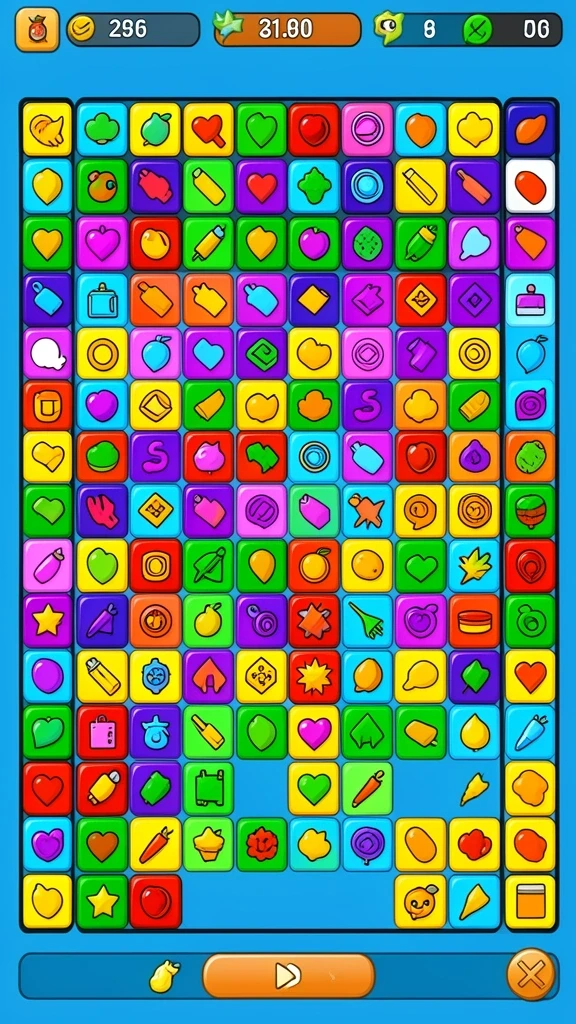Select the yellow star on purple tile
Screen dimensions: 576x1024
48,621
